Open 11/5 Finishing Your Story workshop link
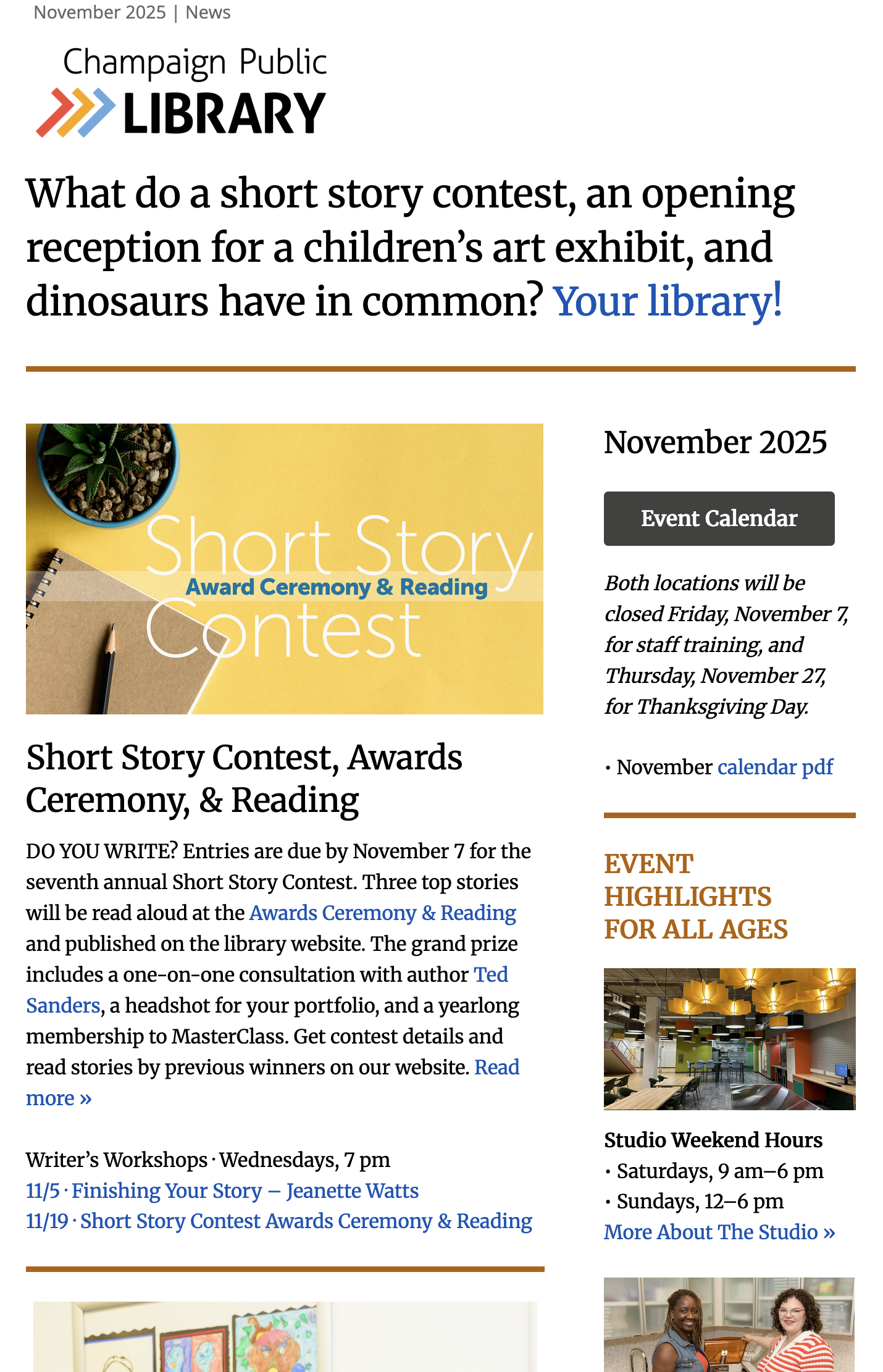The width and height of the screenshot is (883, 1372). tap(222, 1190)
